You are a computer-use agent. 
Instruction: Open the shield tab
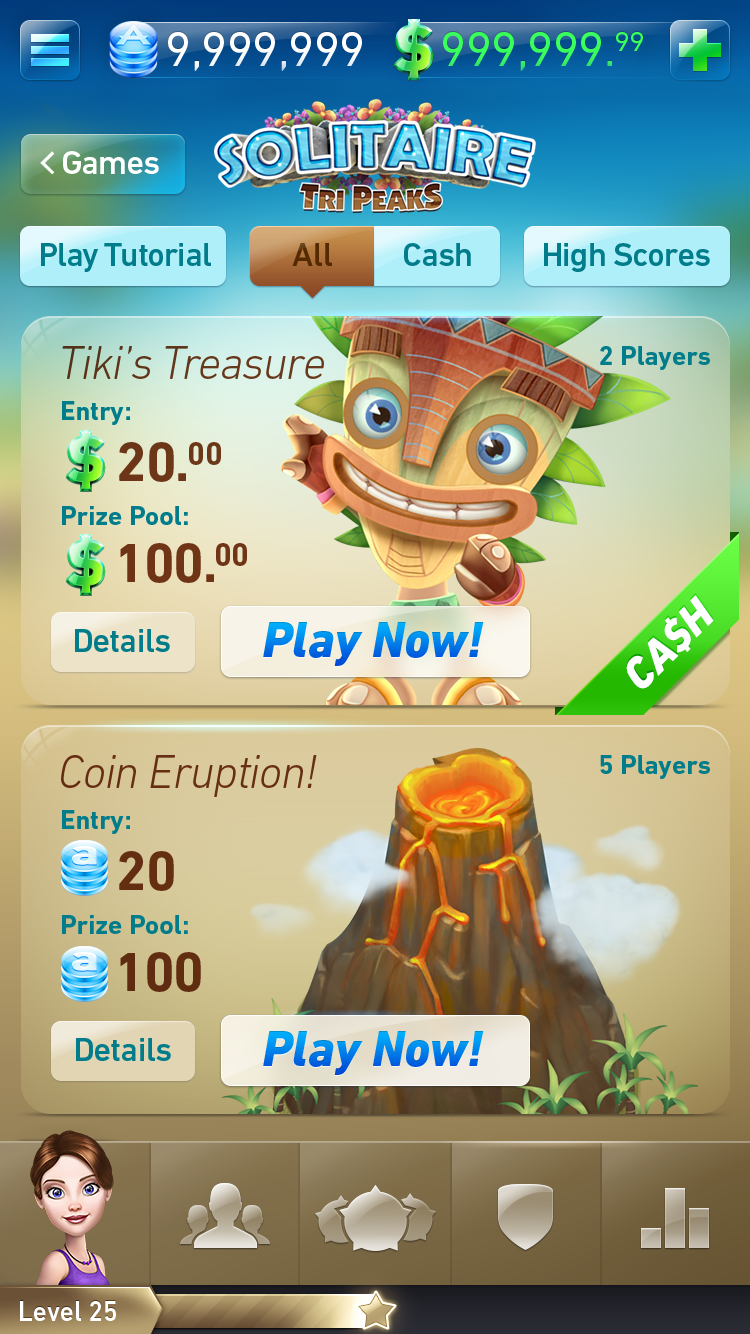(525, 1214)
